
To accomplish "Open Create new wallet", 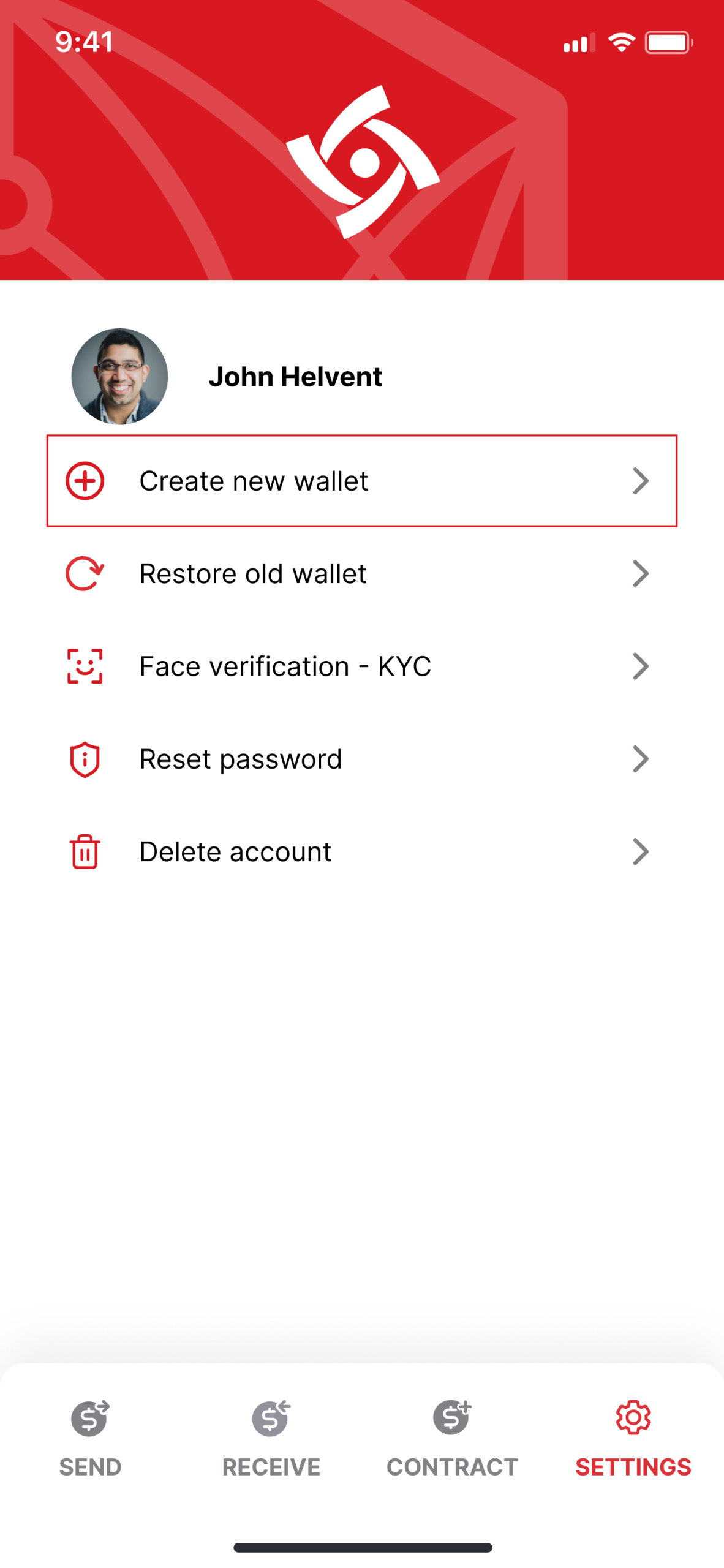I will (362, 481).
